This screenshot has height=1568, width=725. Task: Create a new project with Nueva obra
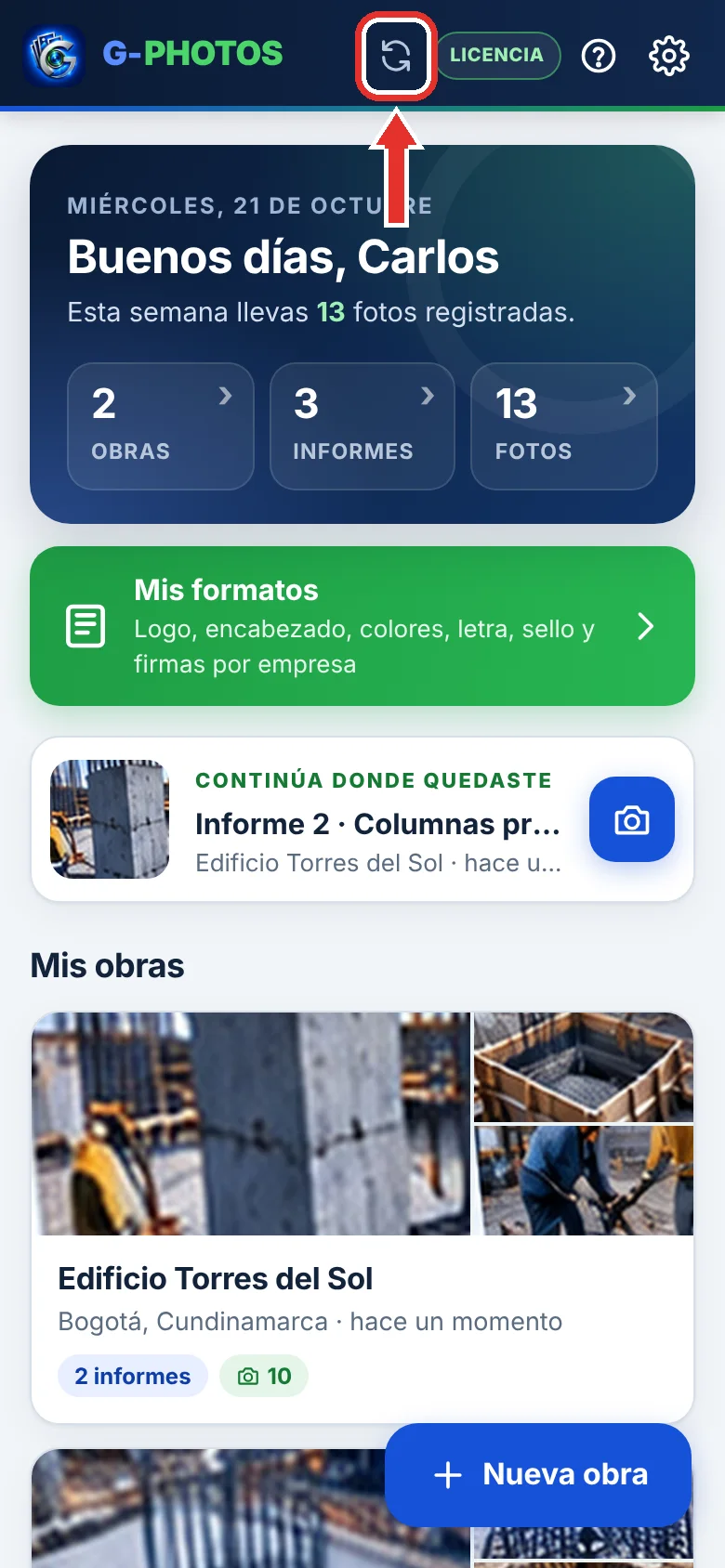(538, 1474)
